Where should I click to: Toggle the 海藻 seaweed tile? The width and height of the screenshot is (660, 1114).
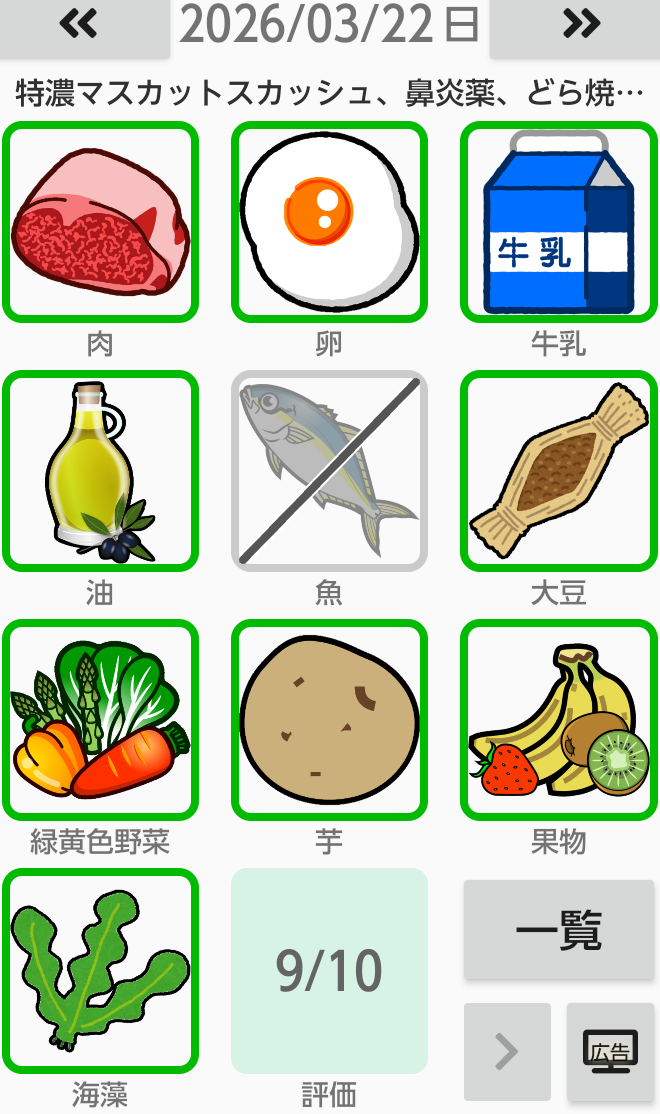pyautogui.click(x=100, y=970)
